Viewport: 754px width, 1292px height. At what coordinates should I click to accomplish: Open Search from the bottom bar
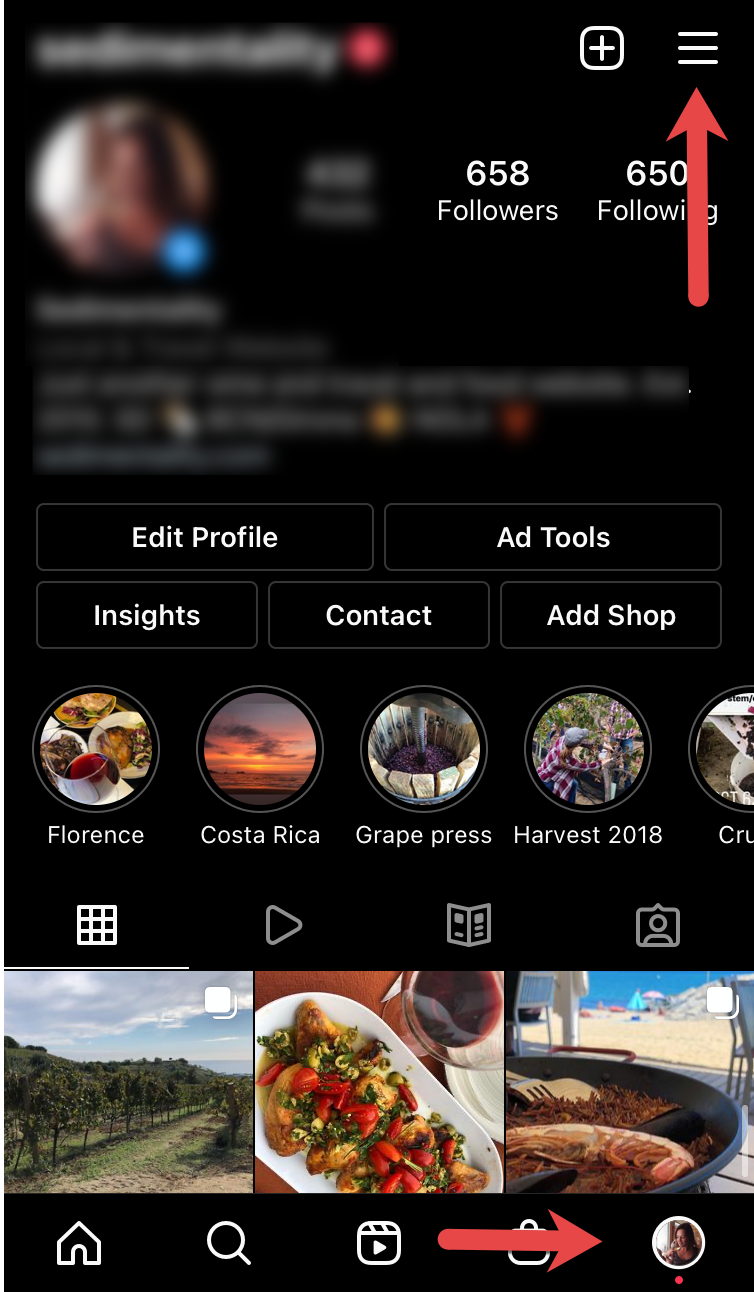click(x=229, y=1244)
